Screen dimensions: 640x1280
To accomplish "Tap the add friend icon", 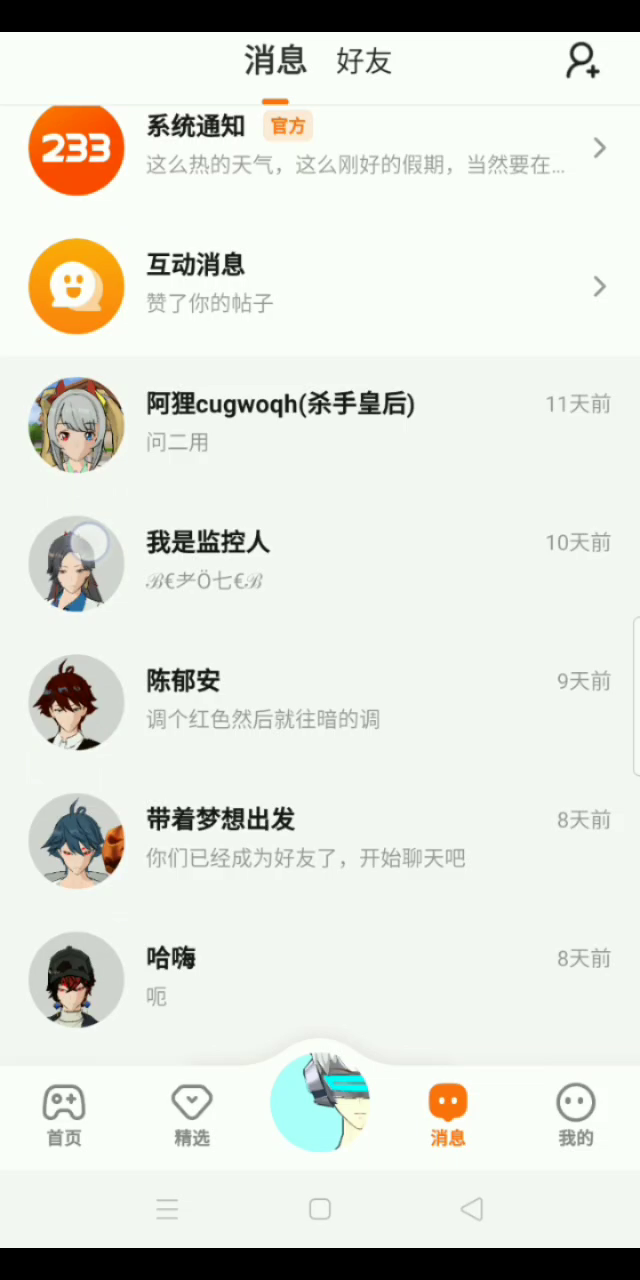I will [582, 61].
